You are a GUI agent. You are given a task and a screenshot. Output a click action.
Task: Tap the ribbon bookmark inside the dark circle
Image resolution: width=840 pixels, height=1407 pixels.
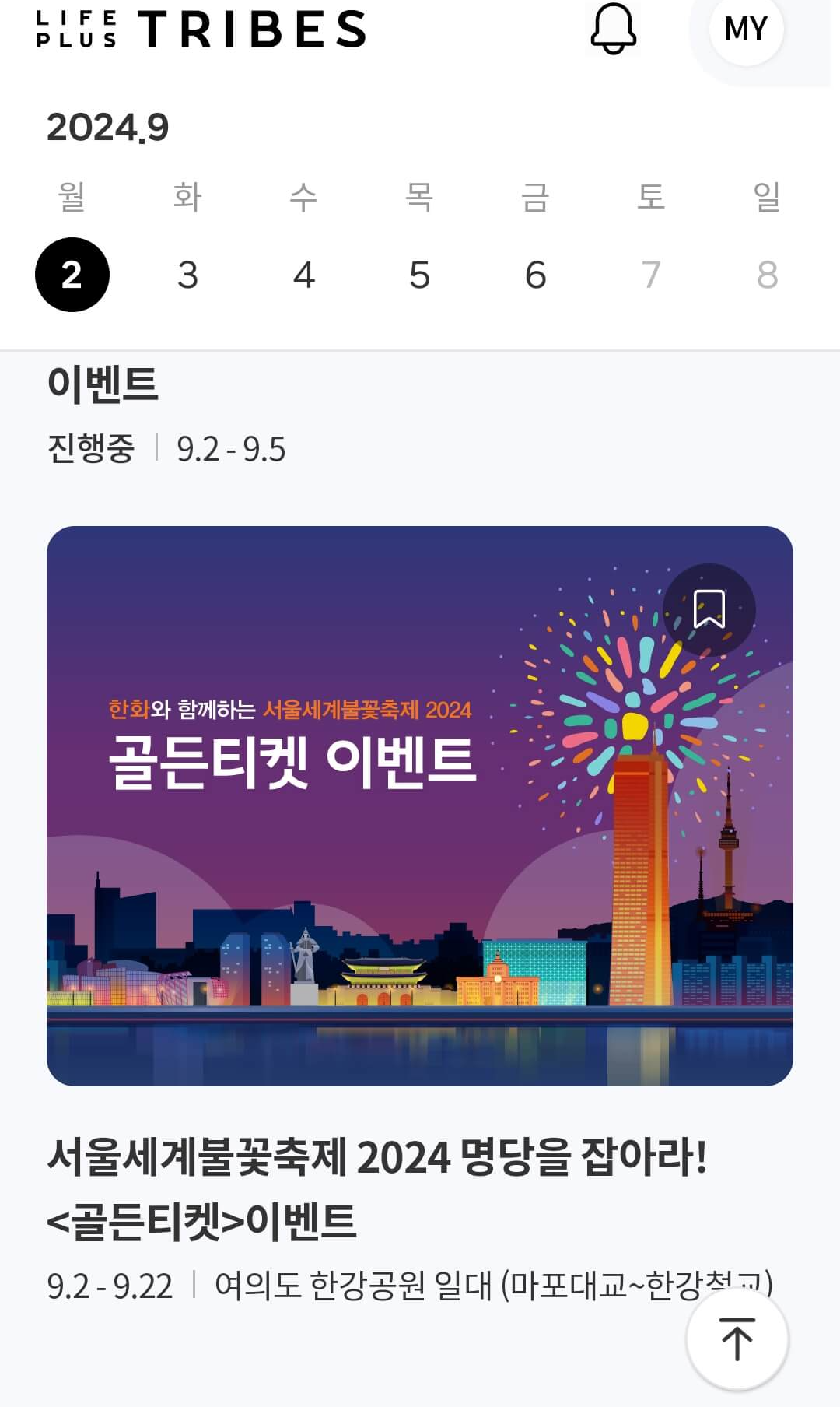tap(709, 609)
